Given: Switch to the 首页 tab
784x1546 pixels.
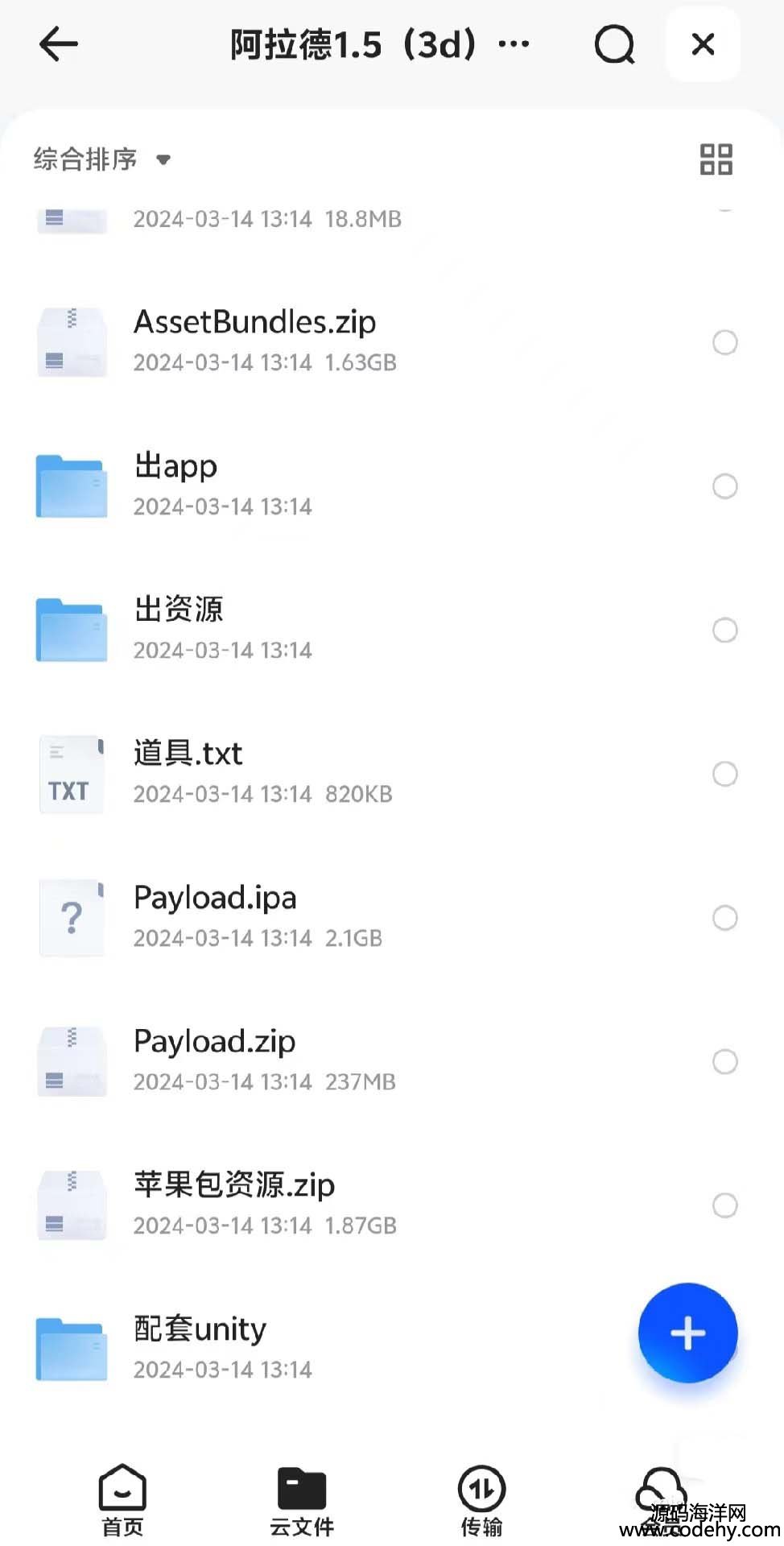Looking at the screenshot, I should click(122, 1500).
